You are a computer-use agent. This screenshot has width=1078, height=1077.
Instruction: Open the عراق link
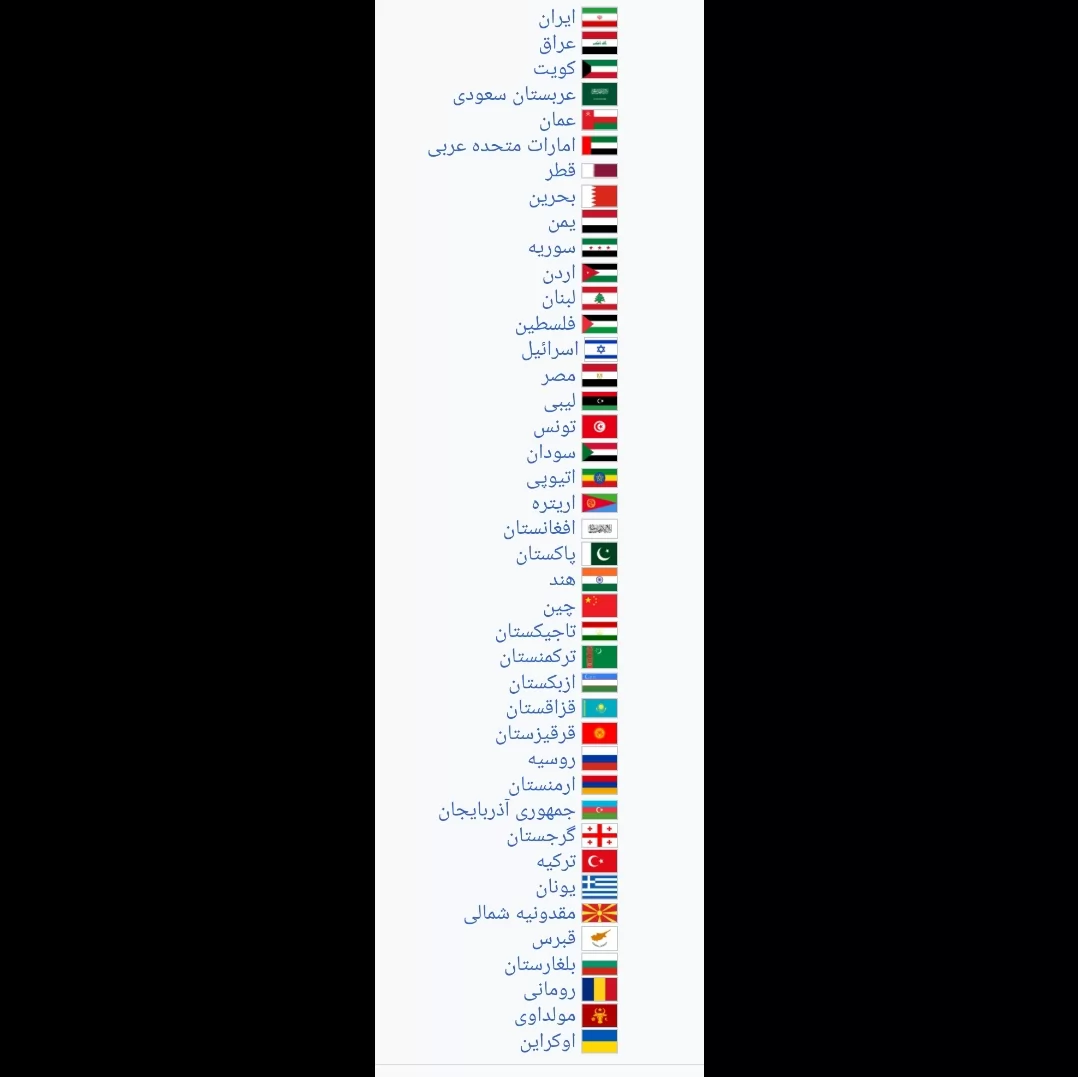coord(557,44)
